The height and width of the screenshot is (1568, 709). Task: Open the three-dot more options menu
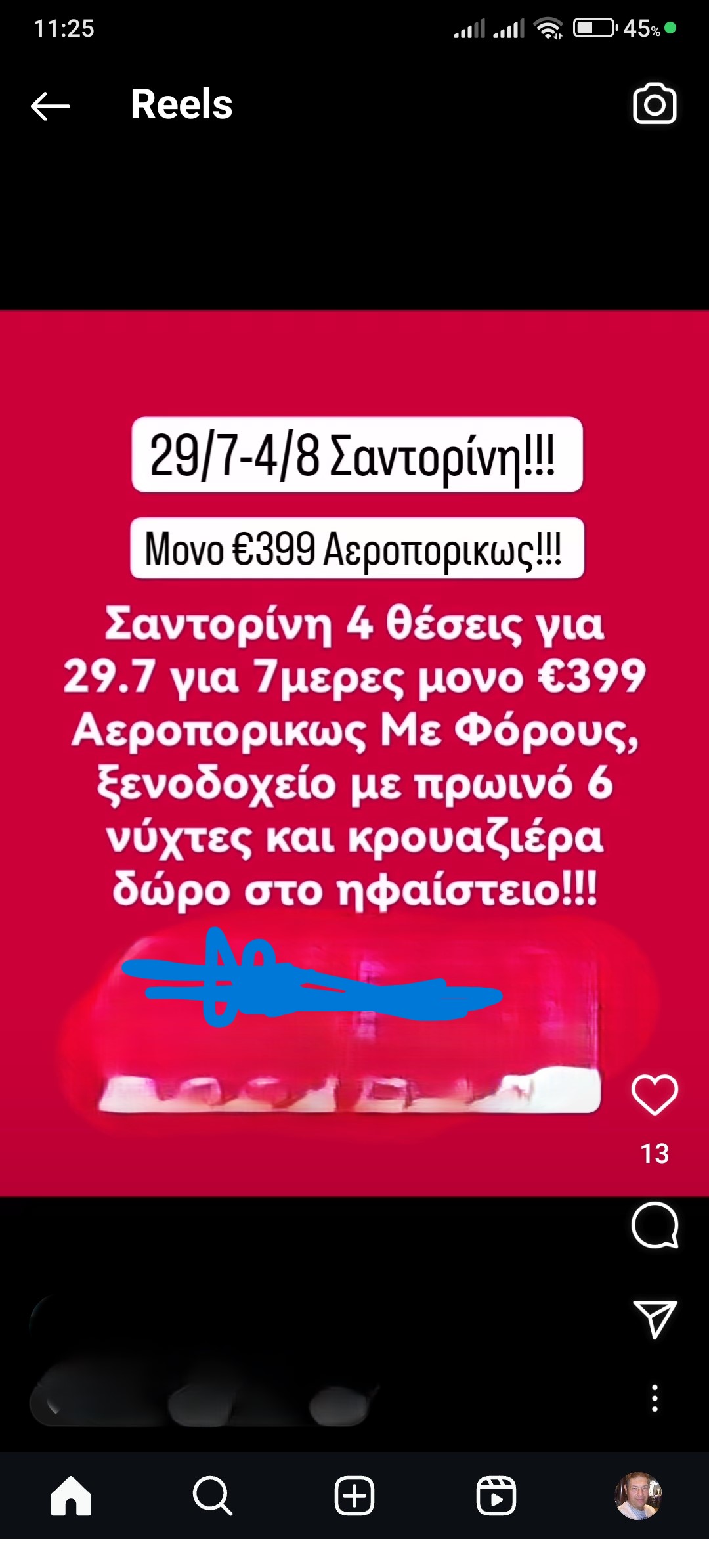pyautogui.click(x=654, y=1399)
